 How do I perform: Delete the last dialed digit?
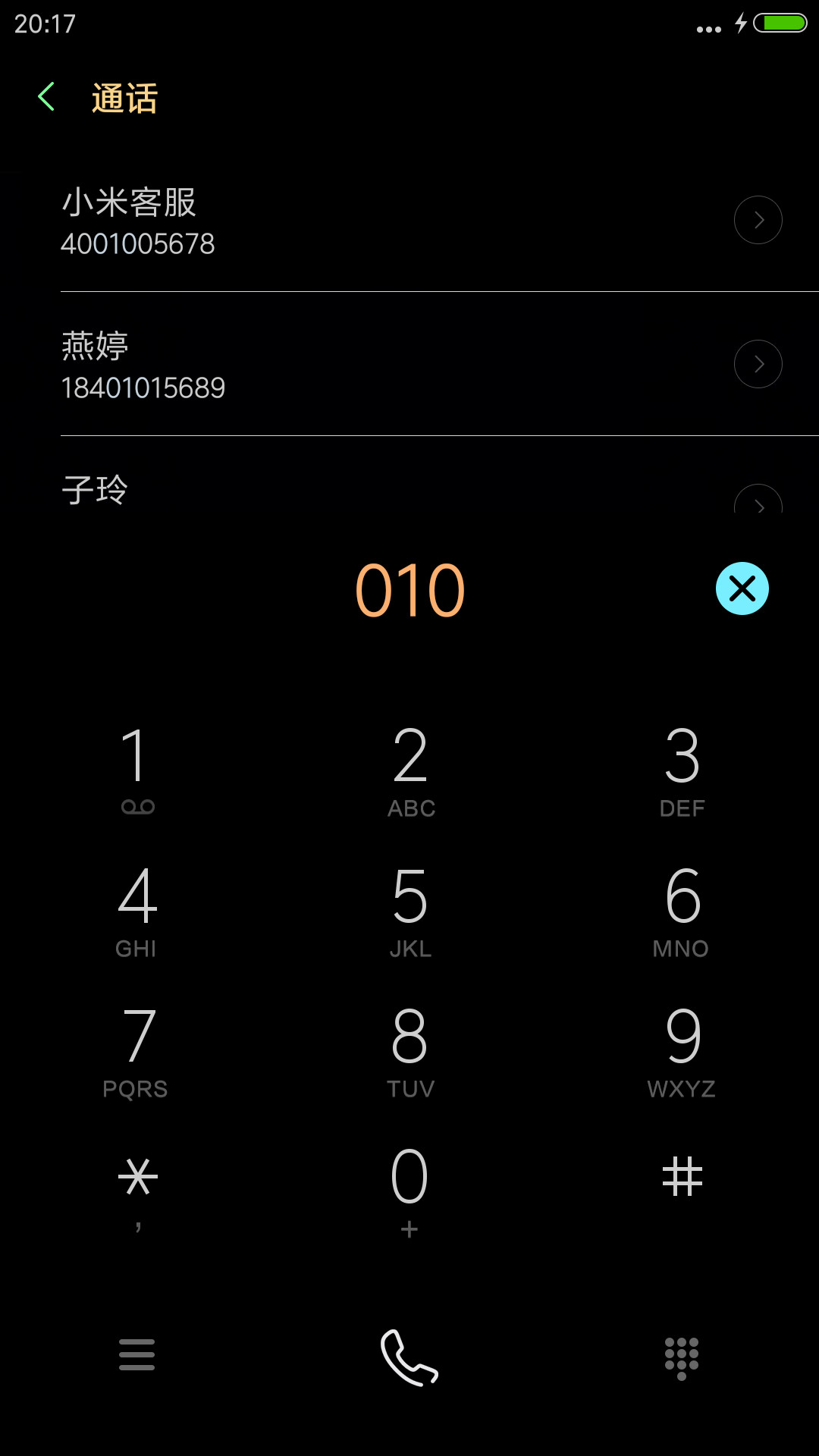click(742, 588)
